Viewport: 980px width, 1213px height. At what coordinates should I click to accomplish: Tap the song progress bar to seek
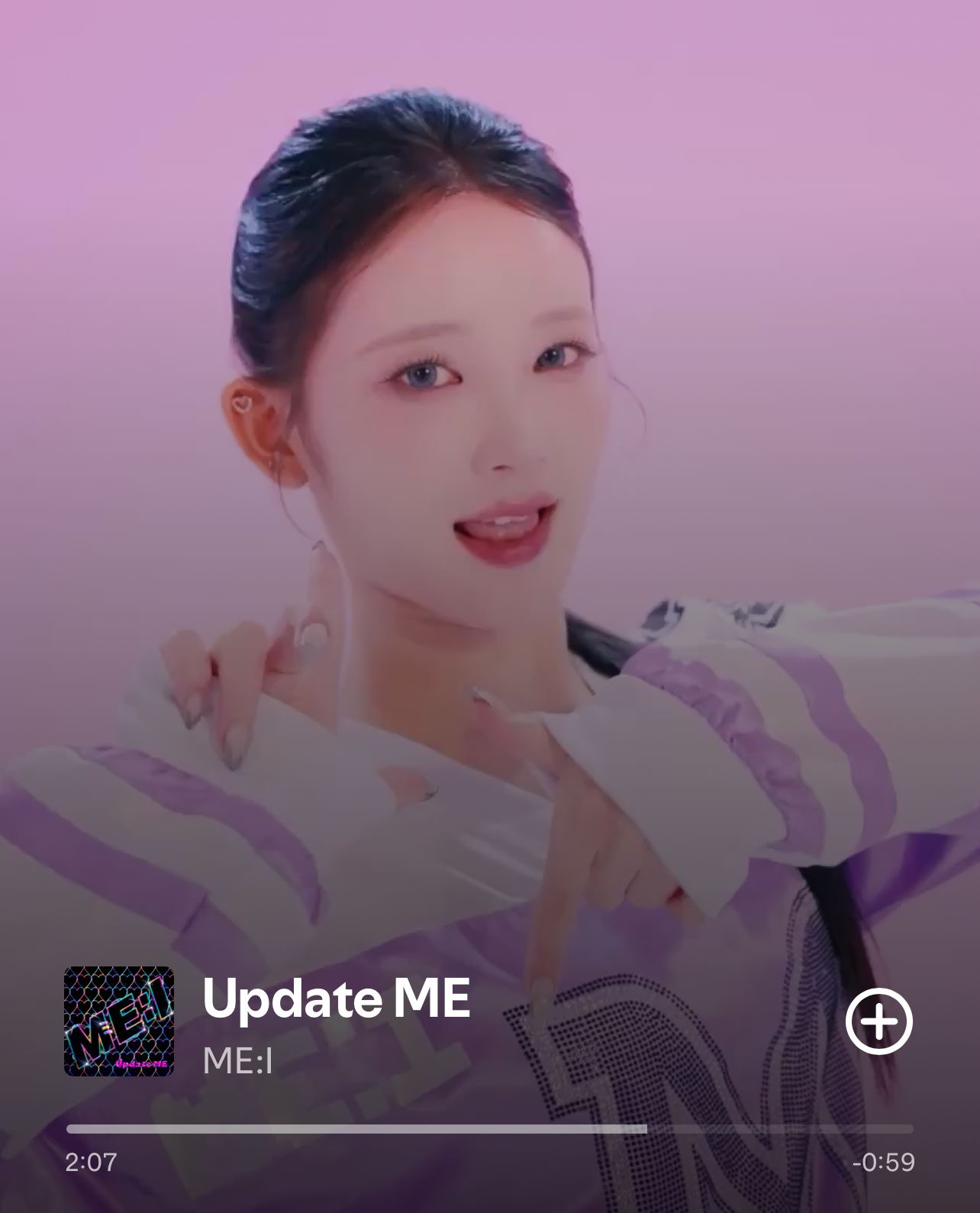tap(488, 1129)
